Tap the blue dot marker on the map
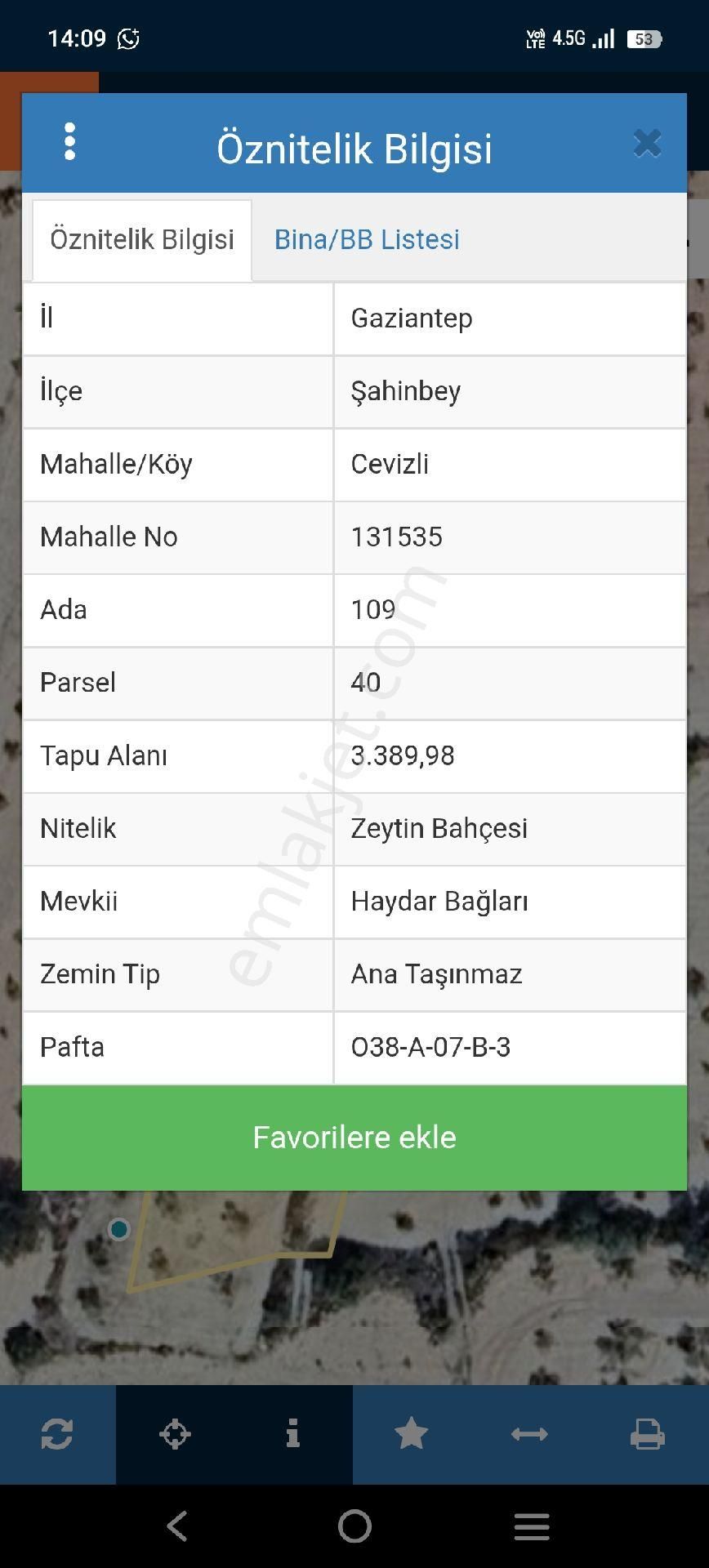 (118, 1229)
